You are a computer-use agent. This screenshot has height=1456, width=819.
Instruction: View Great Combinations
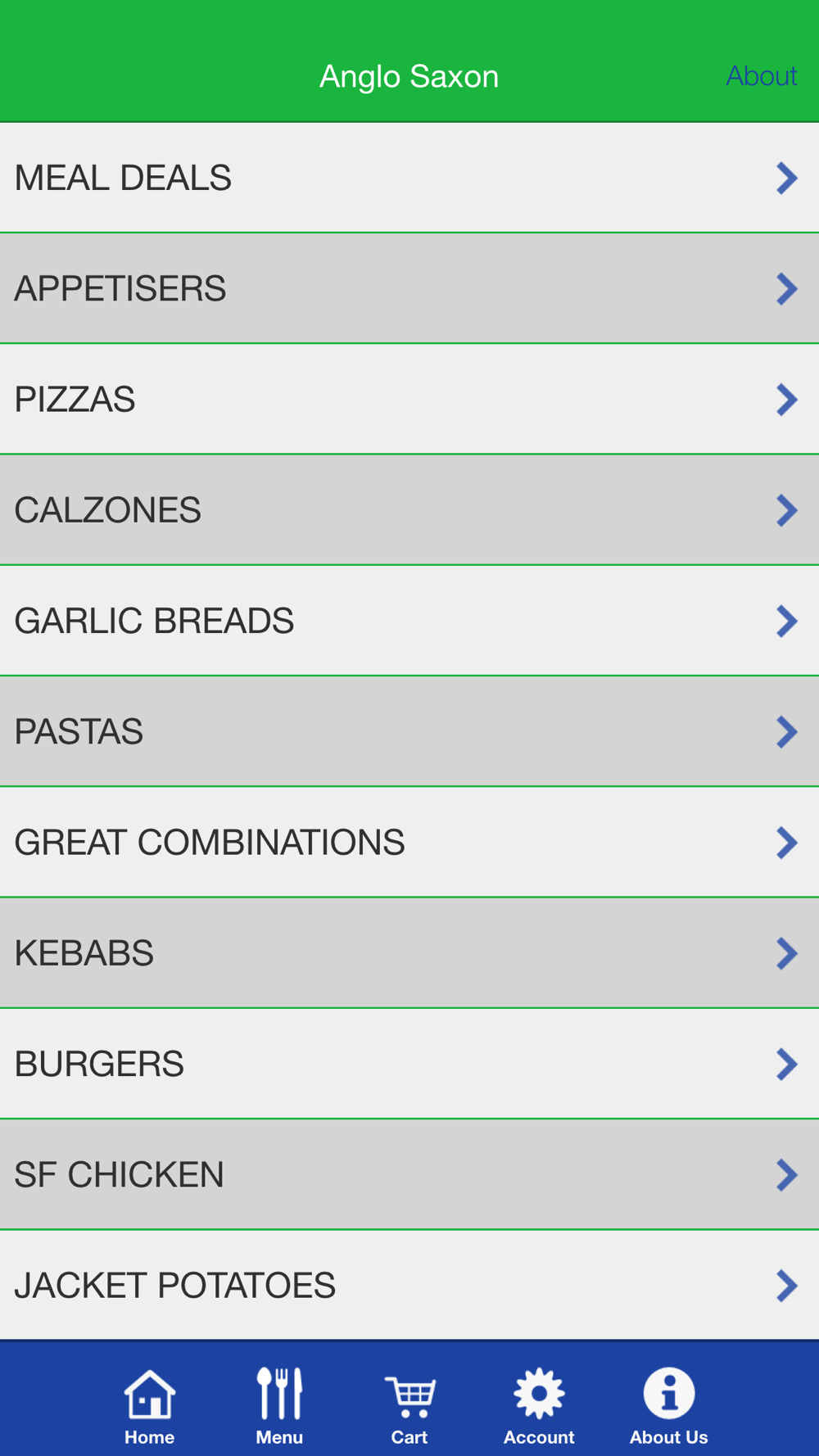click(x=409, y=843)
